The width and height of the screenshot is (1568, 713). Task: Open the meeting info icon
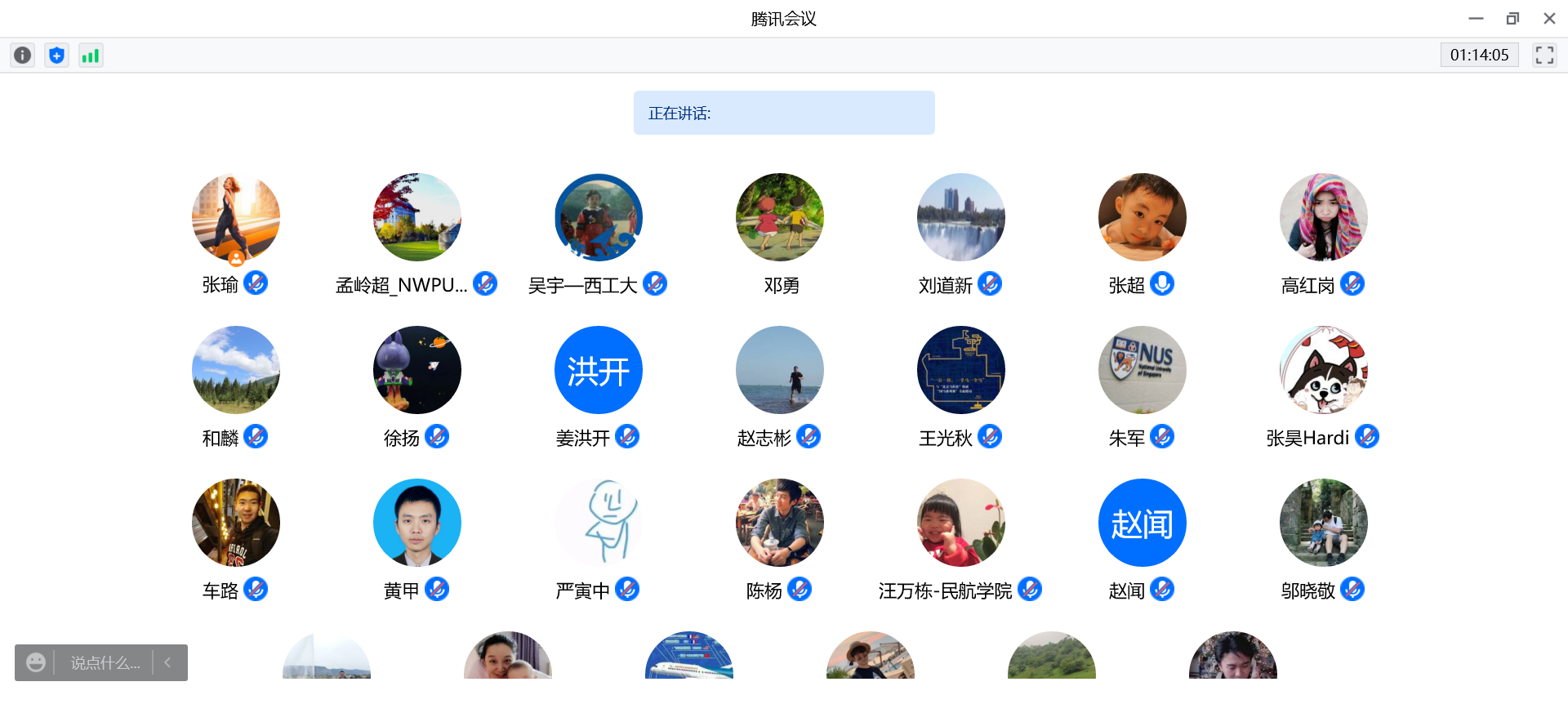23,56
